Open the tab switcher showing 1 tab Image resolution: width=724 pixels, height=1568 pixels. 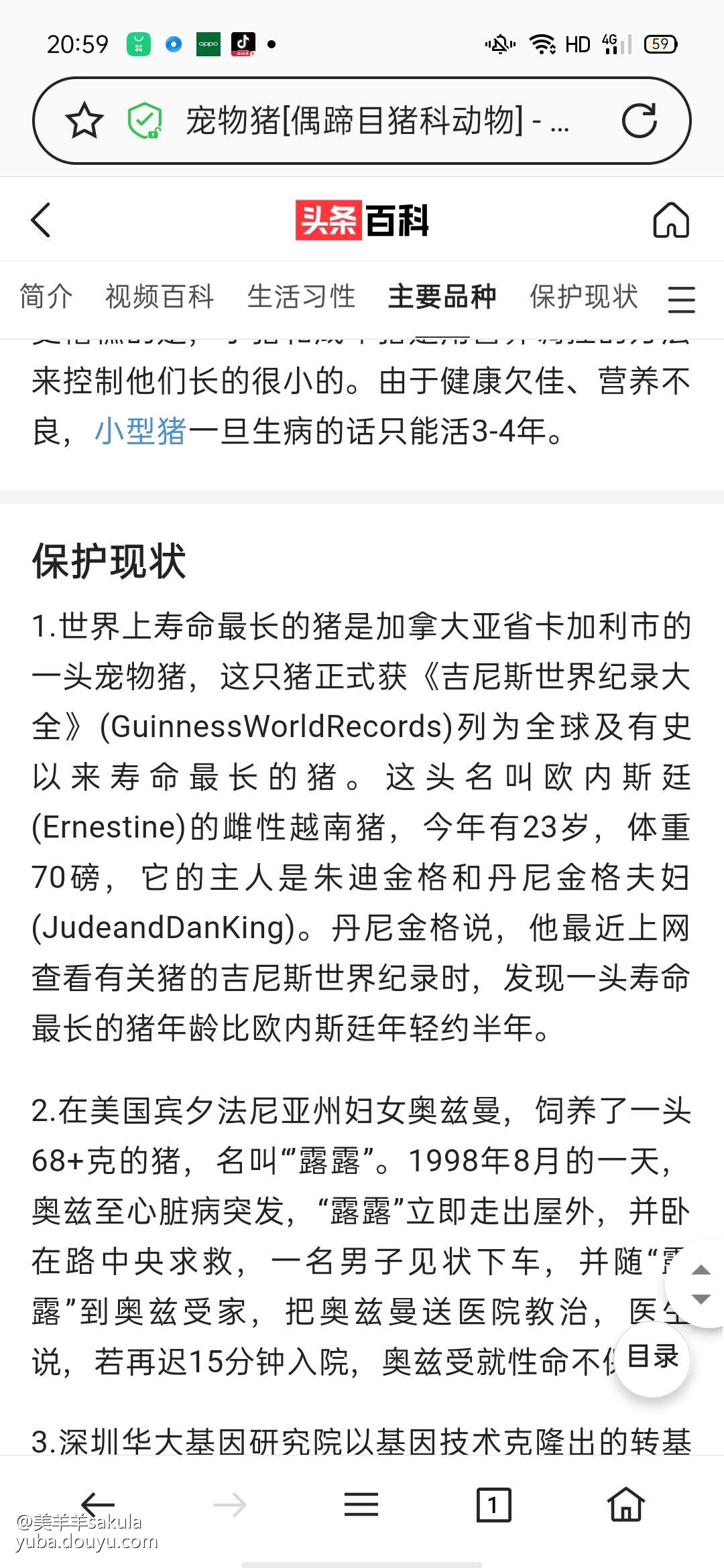pyautogui.click(x=493, y=1504)
